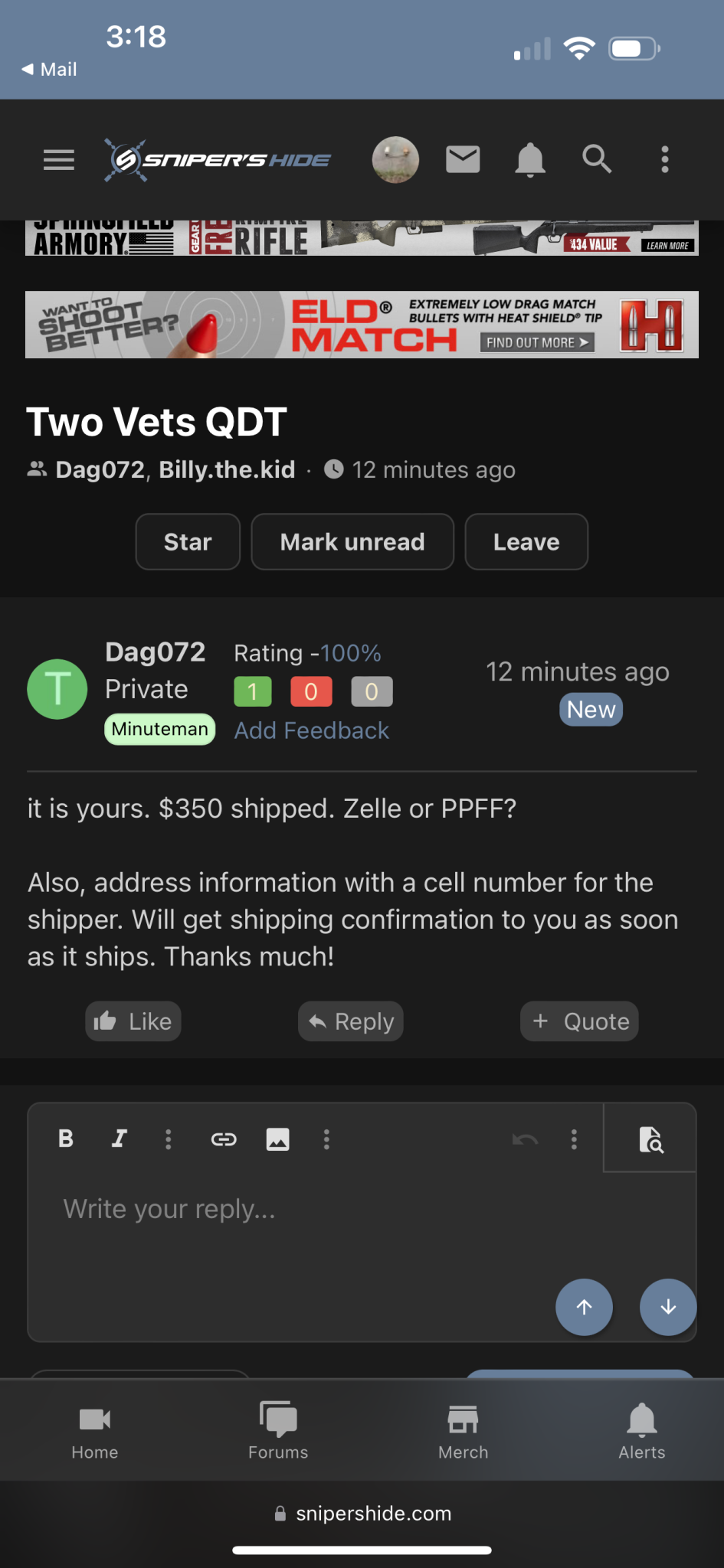Viewport: 724px width, 1568px height.
Task: Leave the Two Vets QDT conversation
Action: click(x=526, y=542)
